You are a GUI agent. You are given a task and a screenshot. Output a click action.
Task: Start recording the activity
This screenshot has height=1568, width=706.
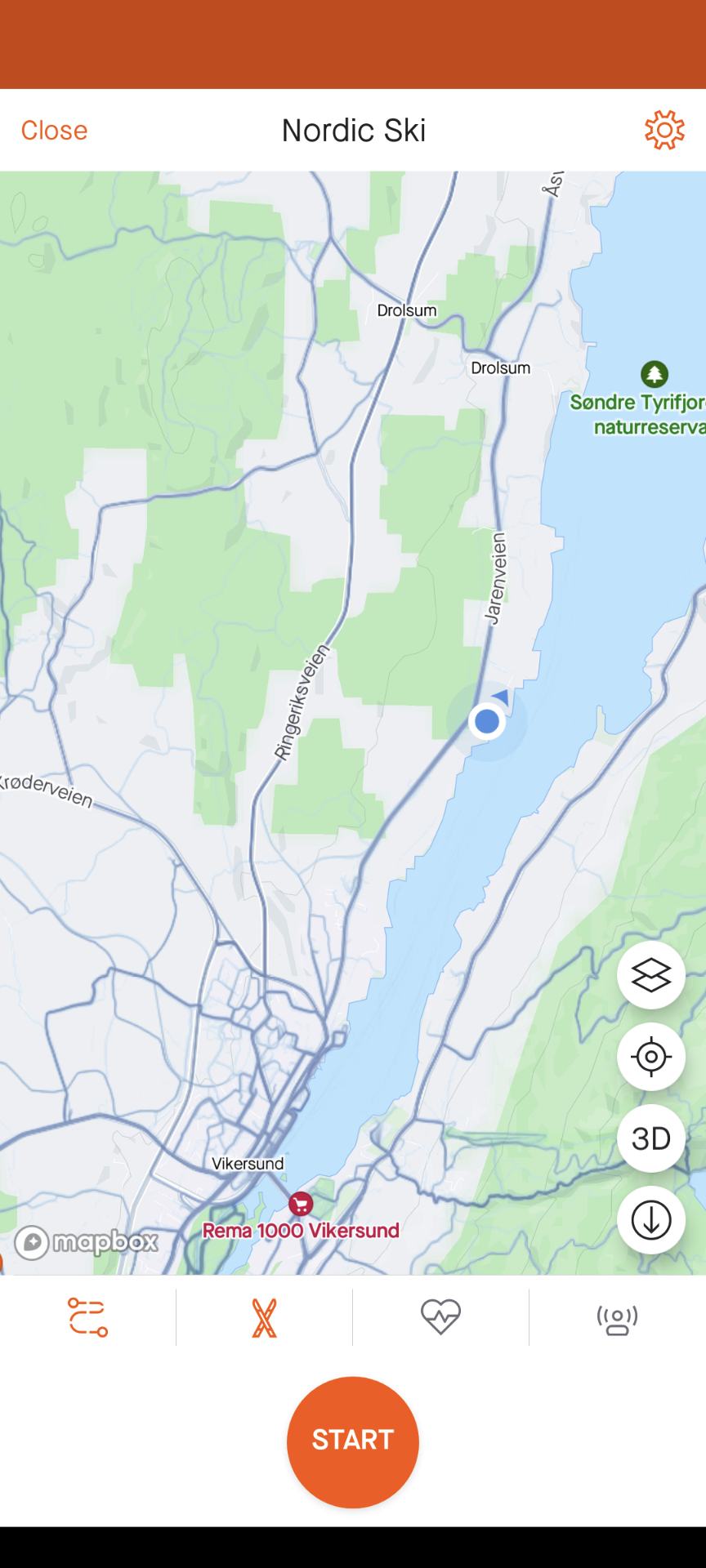click(x=353, y=1441)
